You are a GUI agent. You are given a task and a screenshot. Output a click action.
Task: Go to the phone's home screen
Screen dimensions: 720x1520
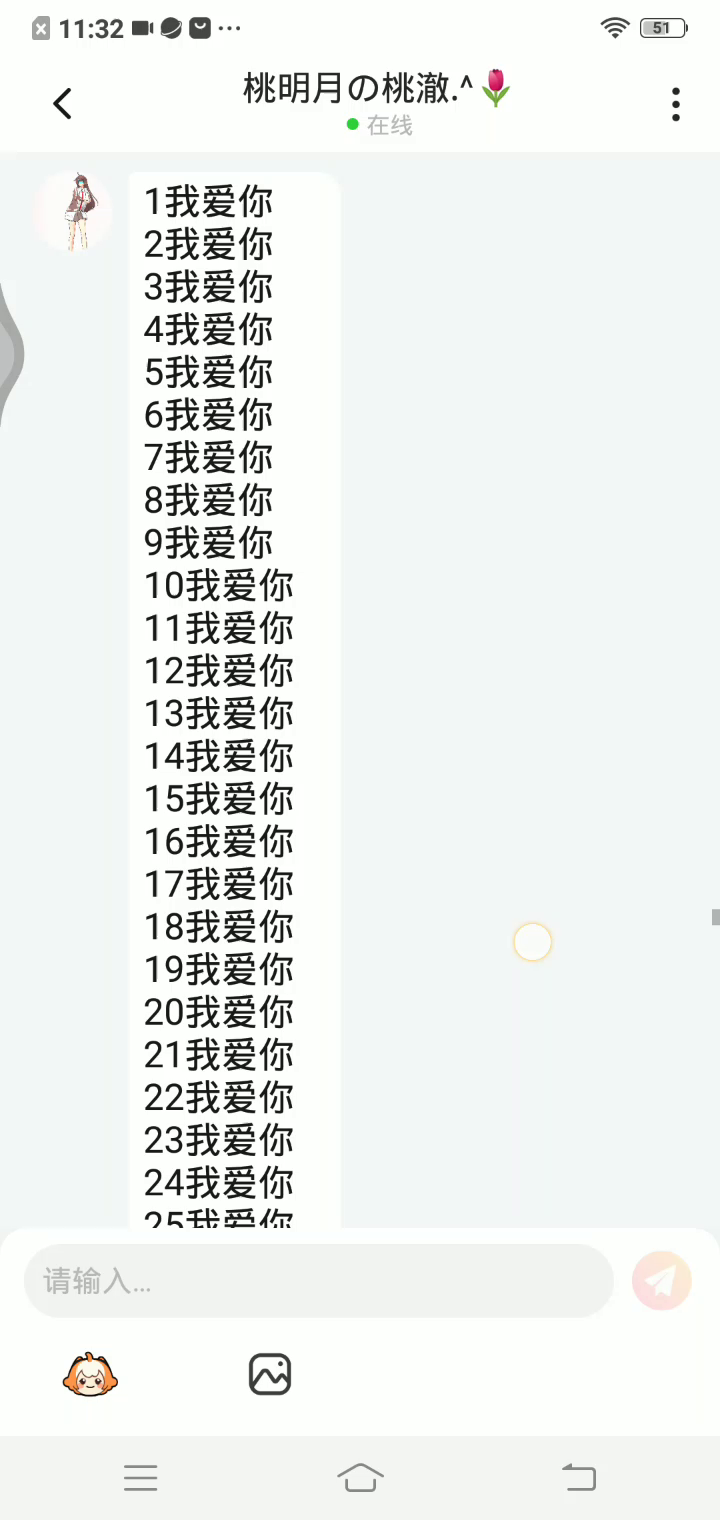point(360,1477)
